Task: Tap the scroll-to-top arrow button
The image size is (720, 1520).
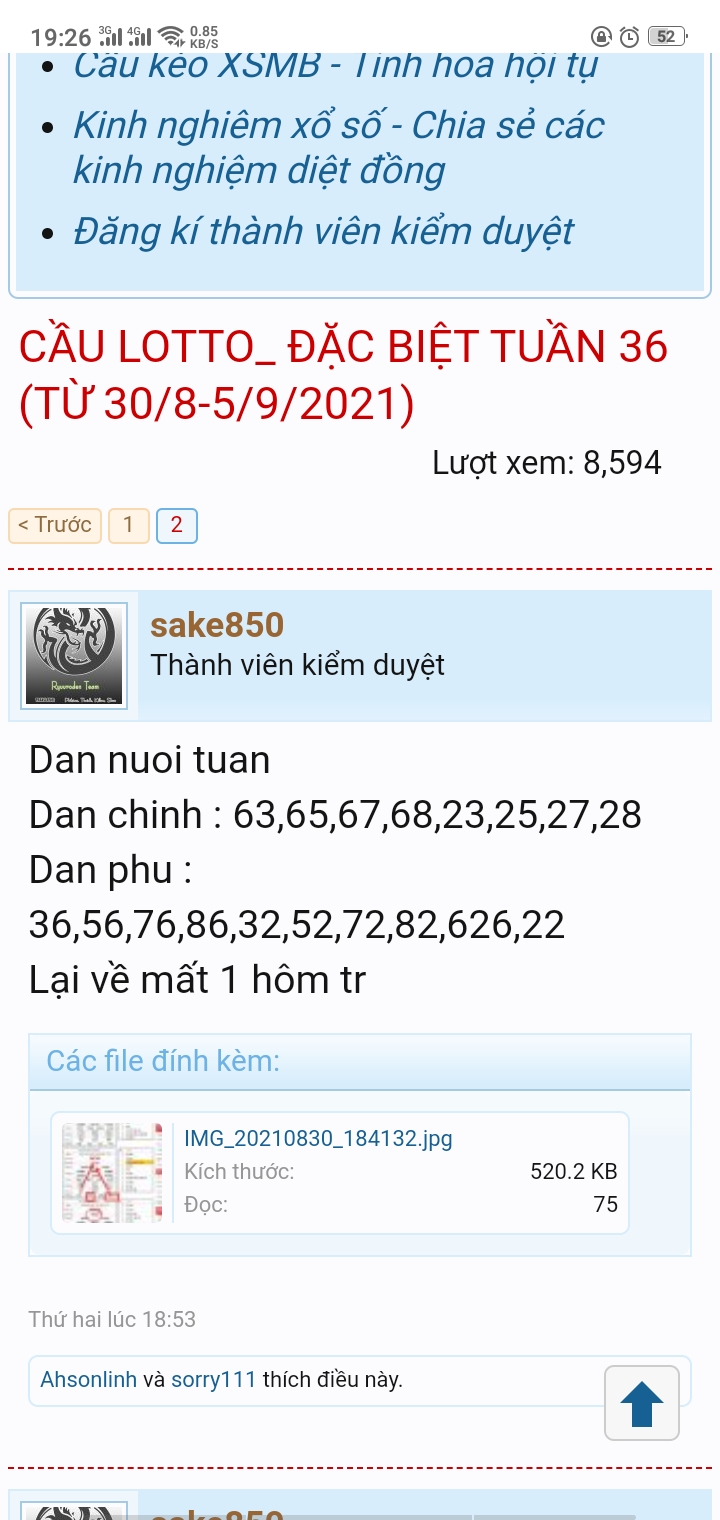Action: point(642,1404)
